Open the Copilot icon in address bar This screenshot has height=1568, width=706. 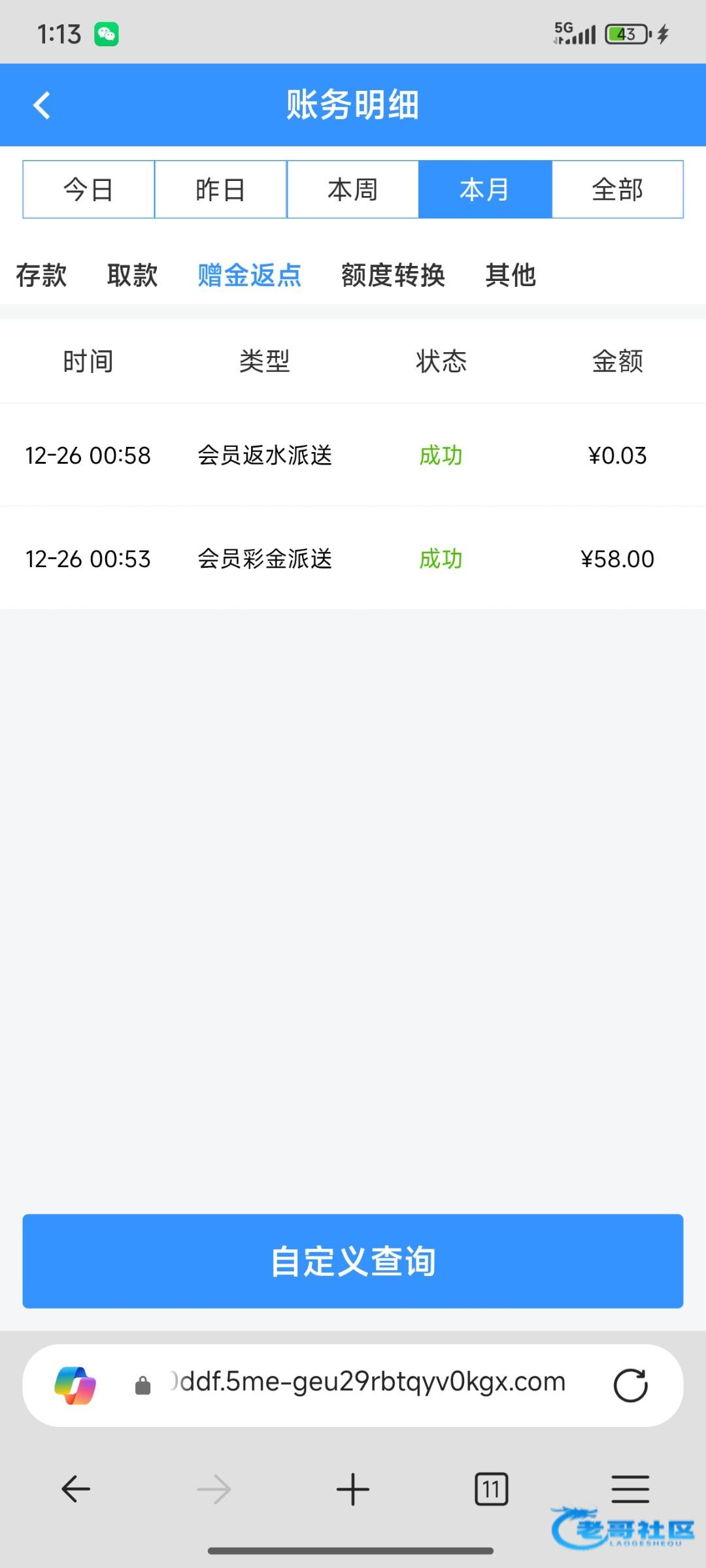pyautogui.click(x=75, y=1385)
